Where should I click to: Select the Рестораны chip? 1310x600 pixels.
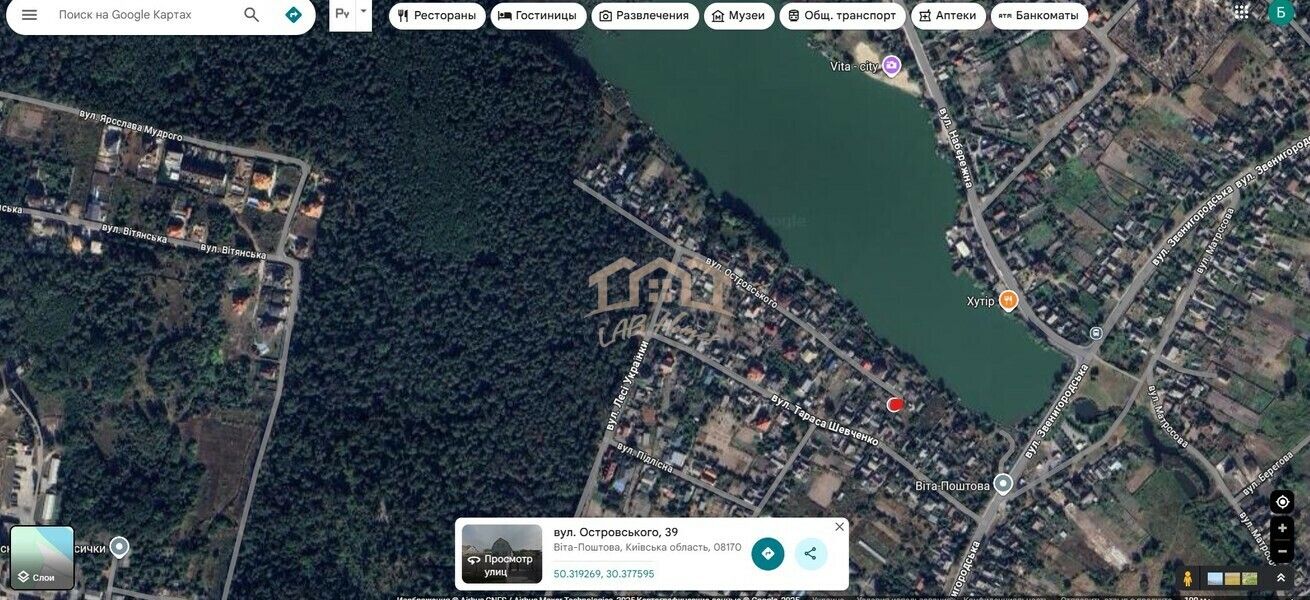point(437,16)
